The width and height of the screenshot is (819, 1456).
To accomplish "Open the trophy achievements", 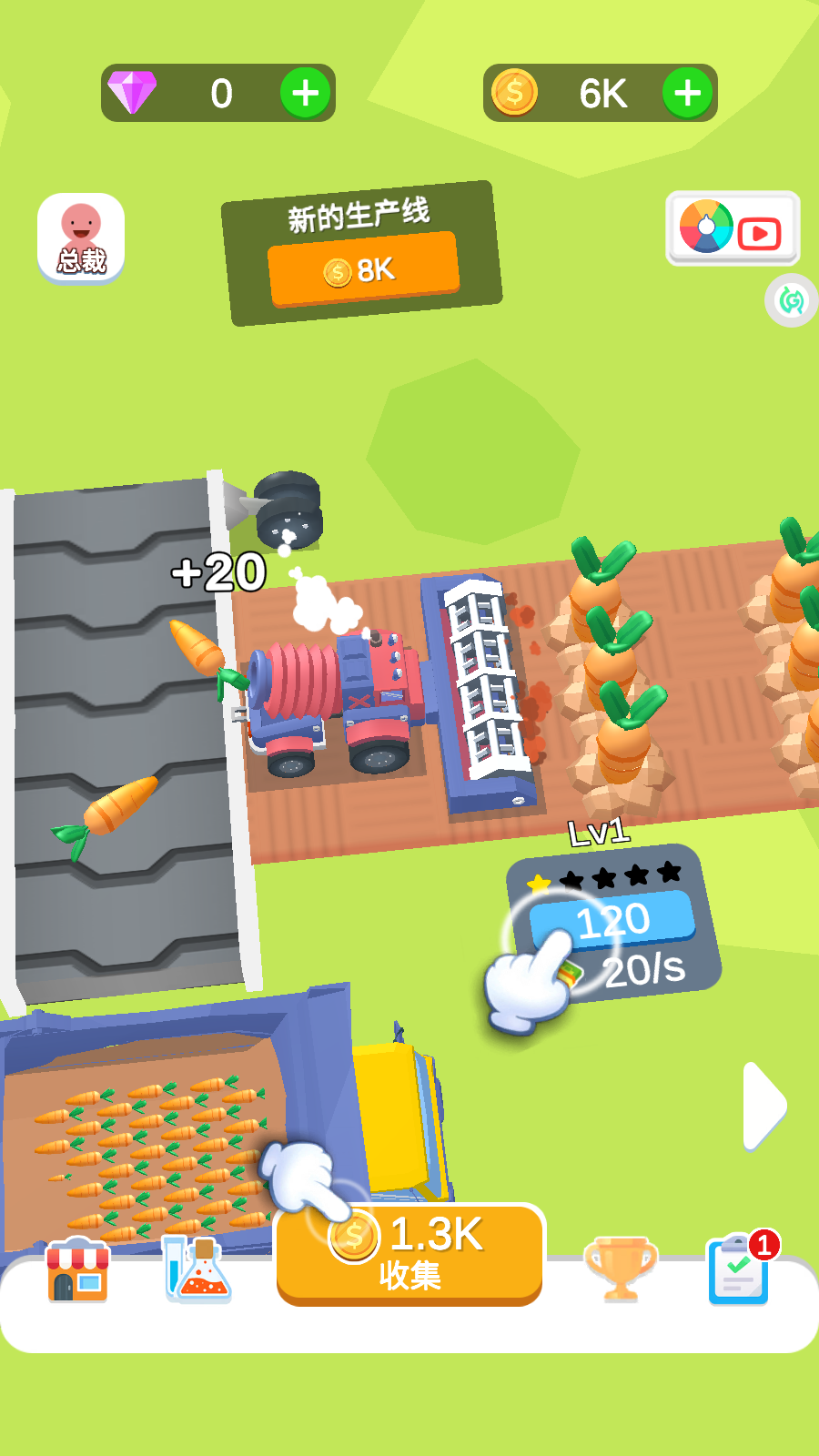I will tap(621, 1269).
